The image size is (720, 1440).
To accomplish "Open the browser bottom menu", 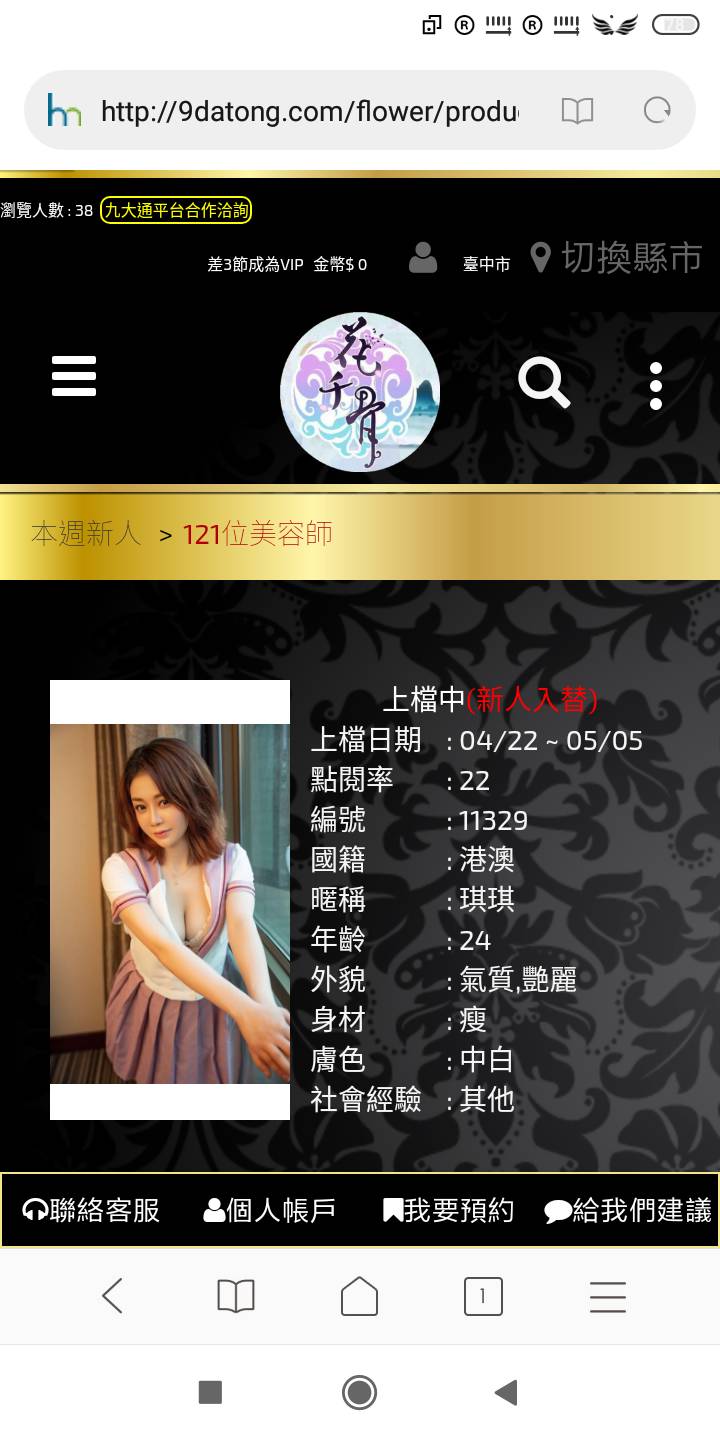I will coord(607,1296).
